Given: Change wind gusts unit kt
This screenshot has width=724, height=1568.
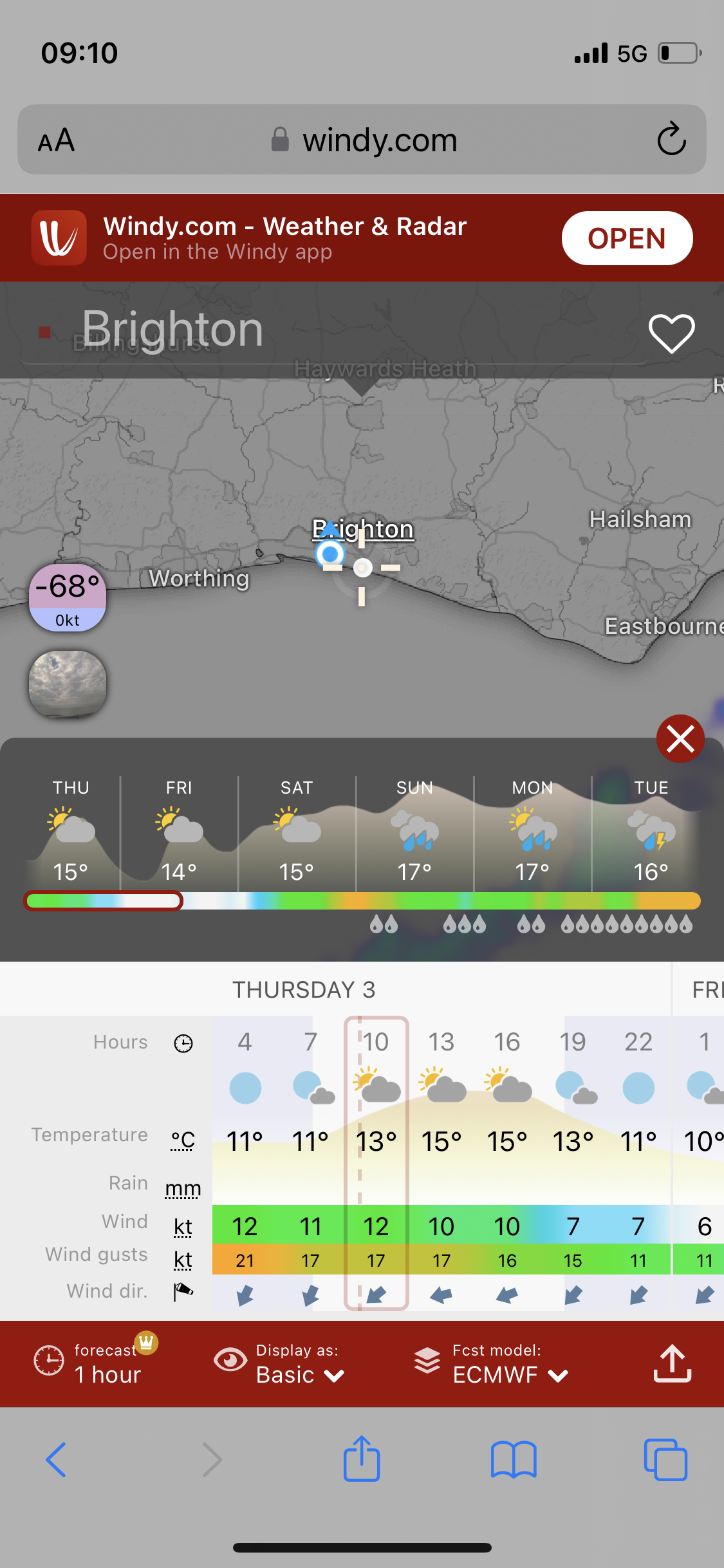Looking at the screenshot, I should point(183,1259).
